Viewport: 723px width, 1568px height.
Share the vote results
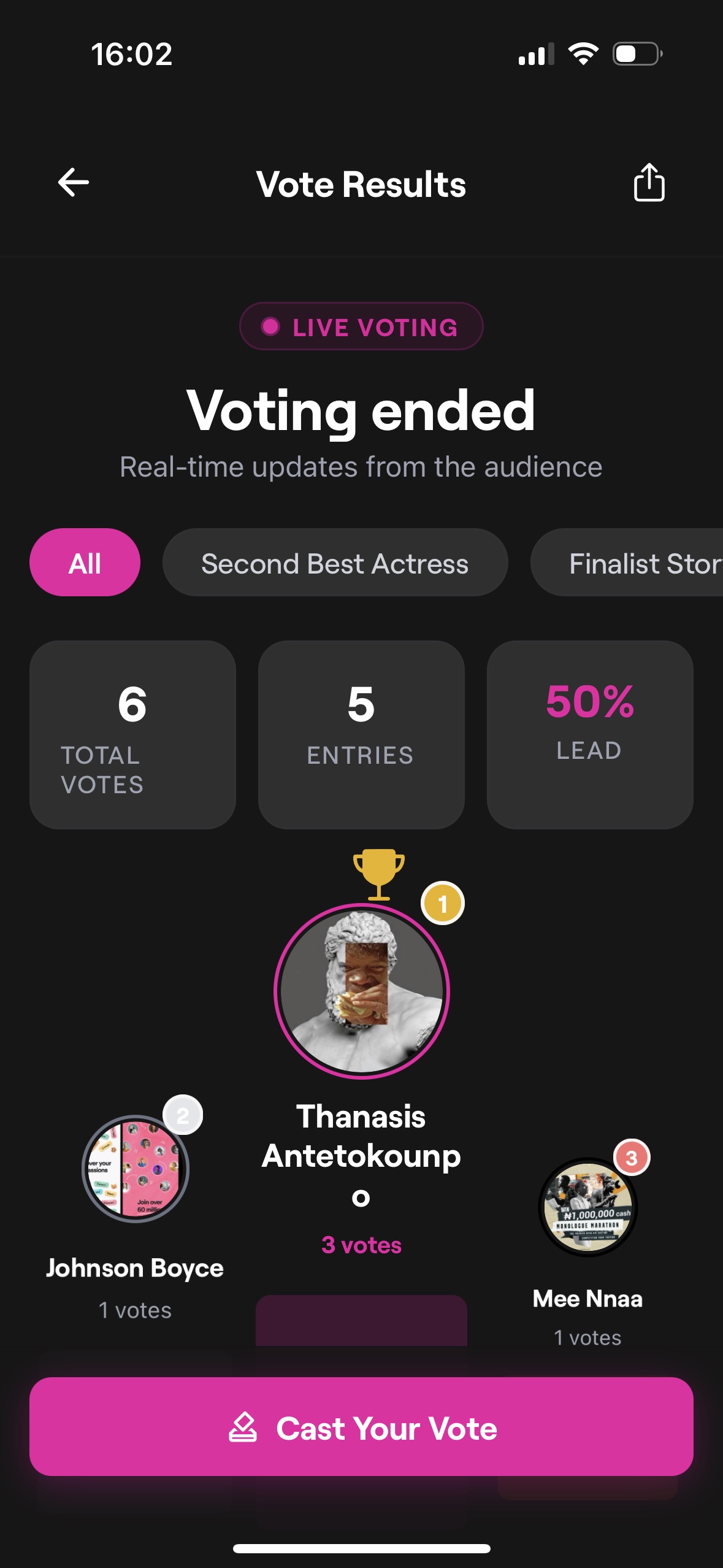click(649, 183)
